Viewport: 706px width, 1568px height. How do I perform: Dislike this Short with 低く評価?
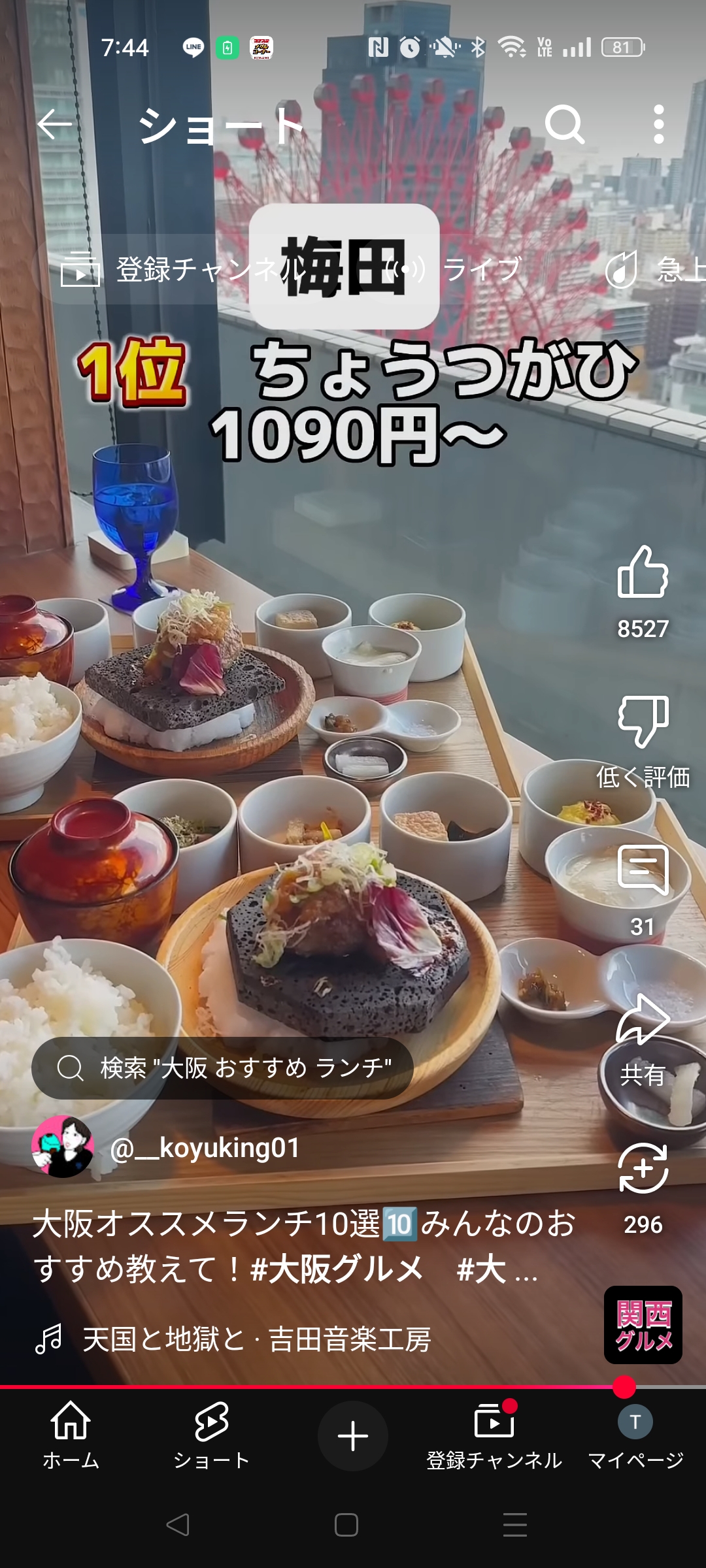[x=643, y=722]
